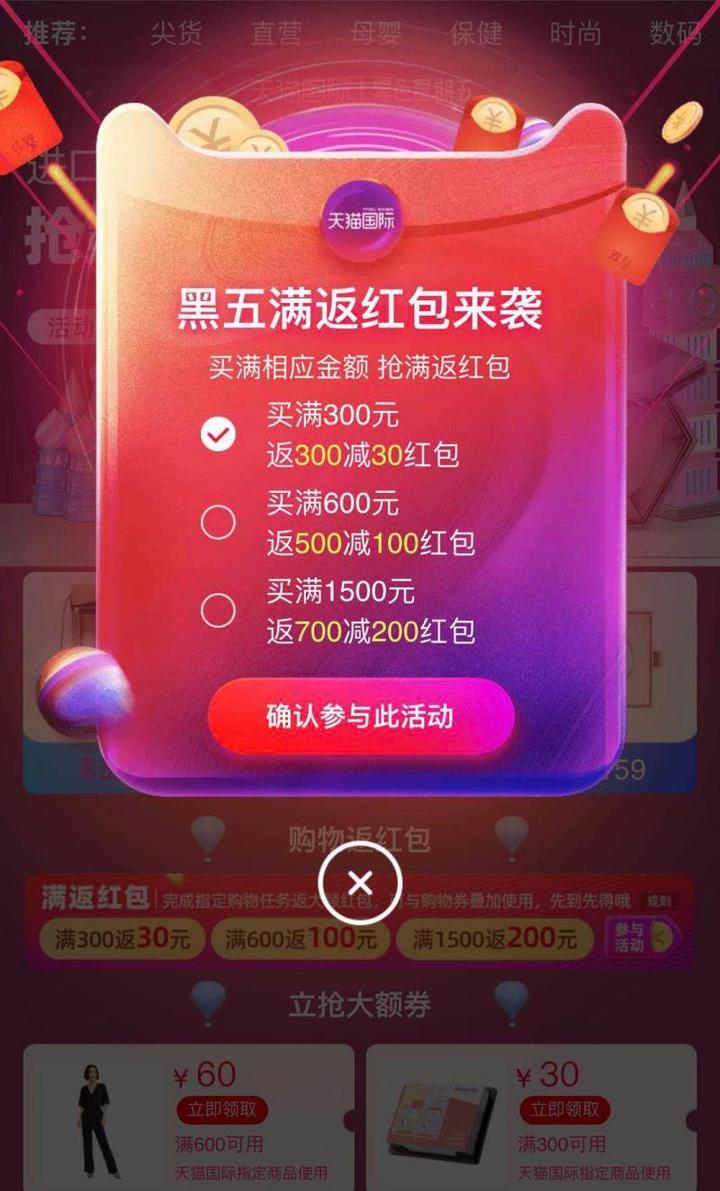Click the Tmall International logo badge

(x=360, y=218)
